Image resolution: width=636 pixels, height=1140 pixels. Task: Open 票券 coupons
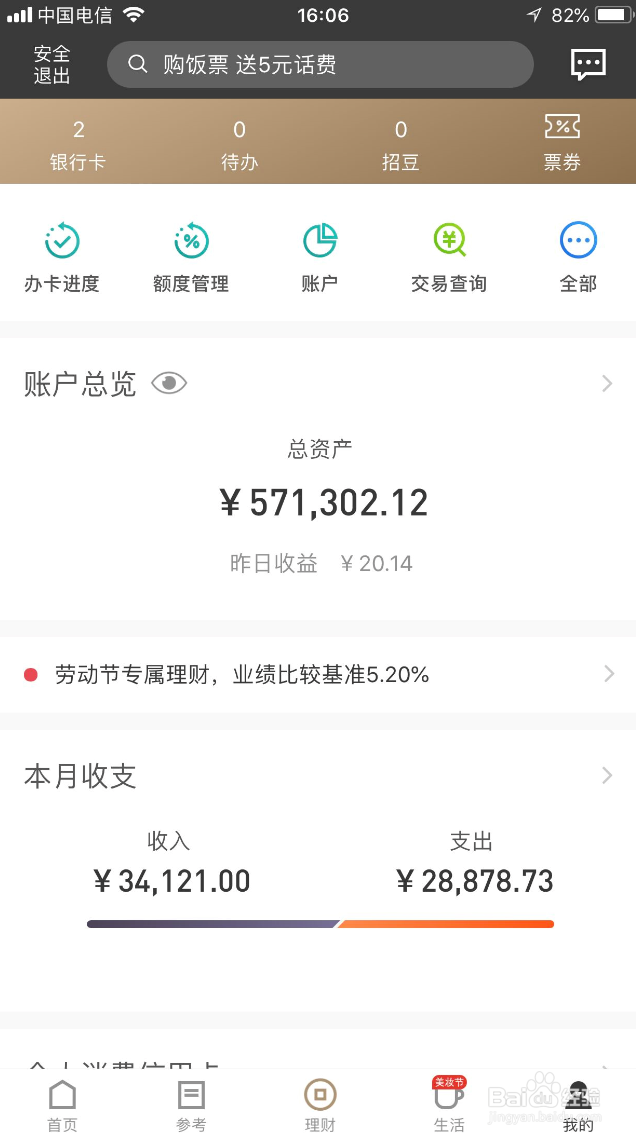coord(562,142)
